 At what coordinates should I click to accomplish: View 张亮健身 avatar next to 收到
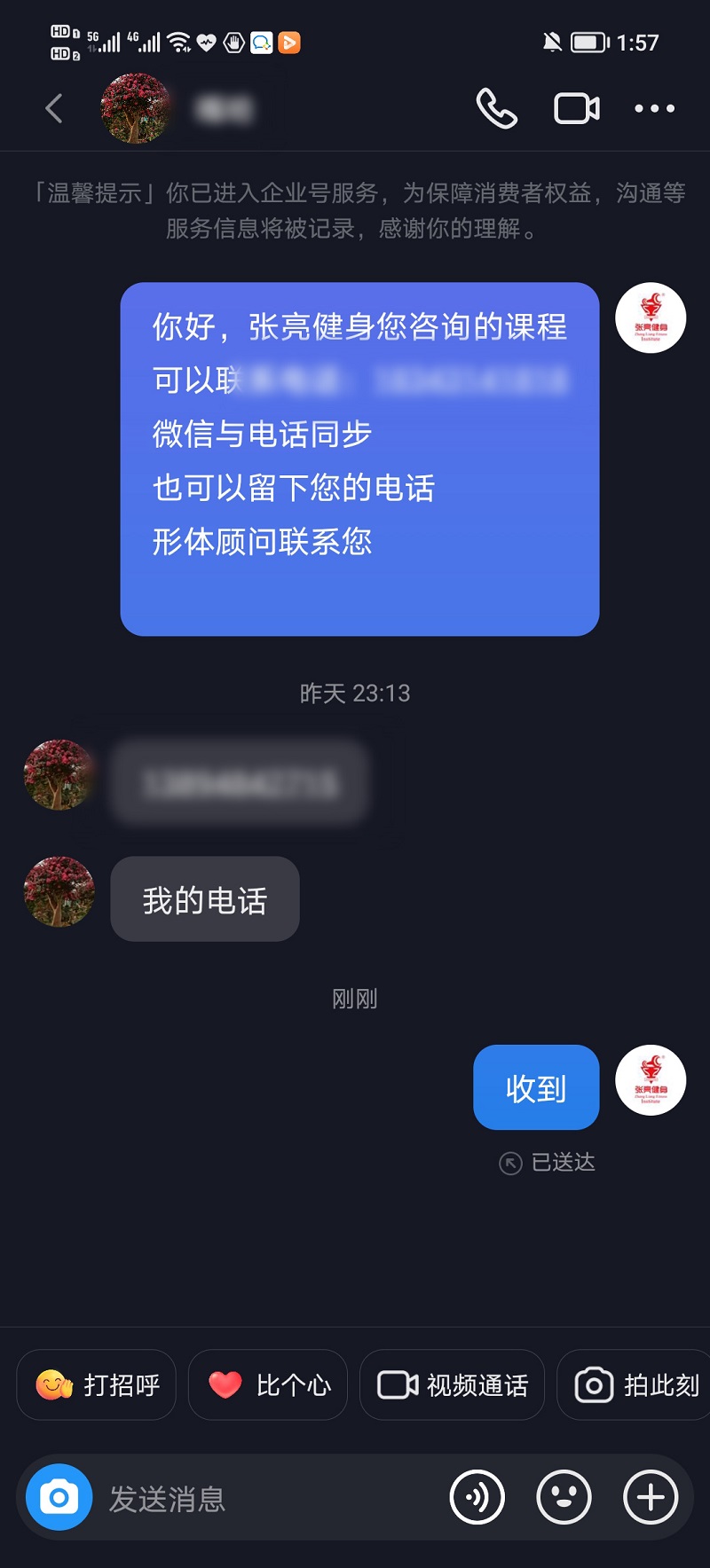click(x=651, y=1080)
